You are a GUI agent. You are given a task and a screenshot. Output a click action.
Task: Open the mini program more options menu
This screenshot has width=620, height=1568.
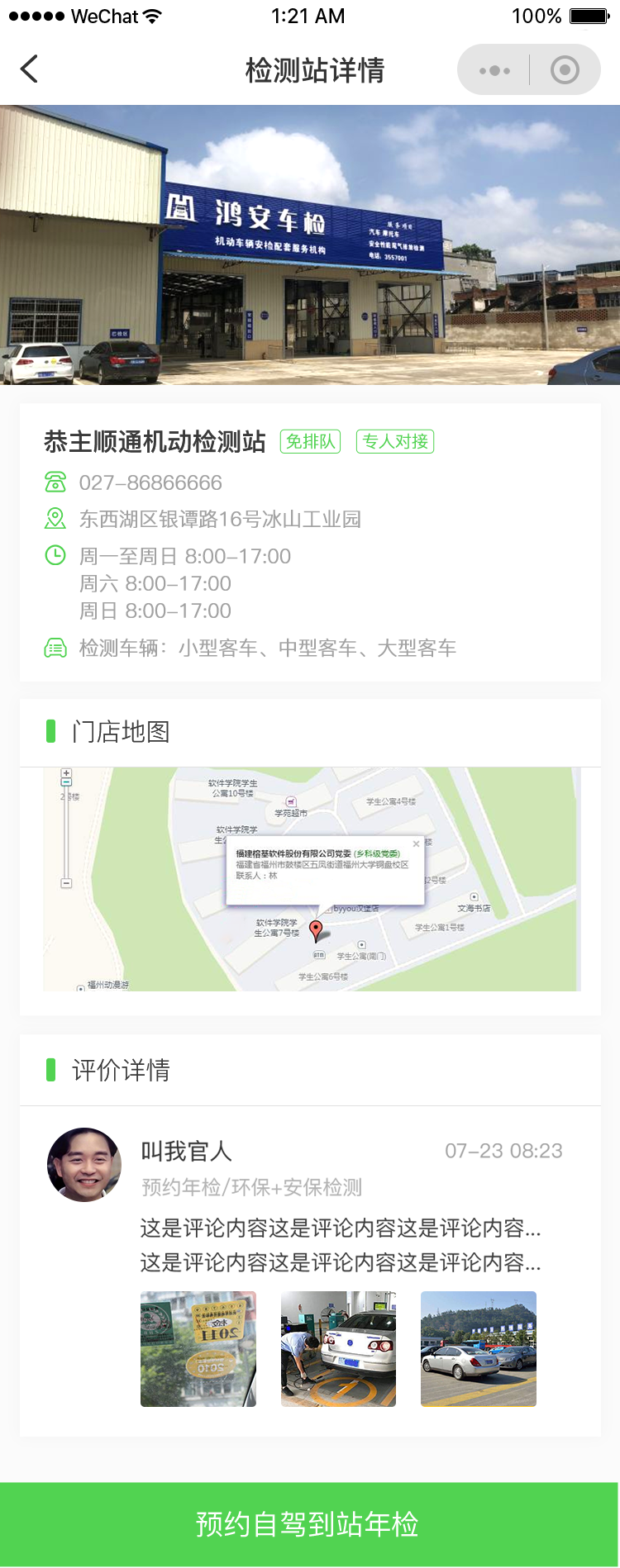494,70
